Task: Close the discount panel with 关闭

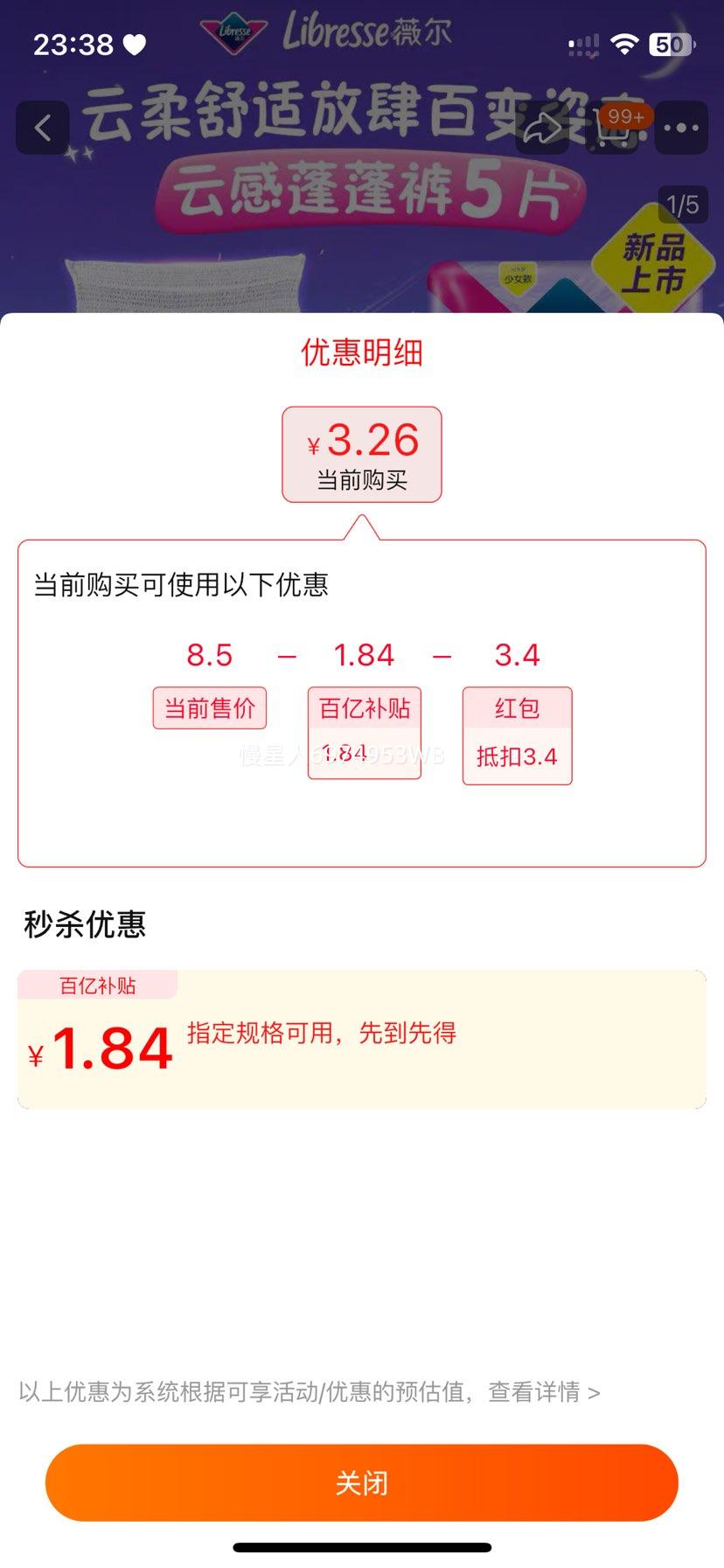Action: coord(362,1482)
